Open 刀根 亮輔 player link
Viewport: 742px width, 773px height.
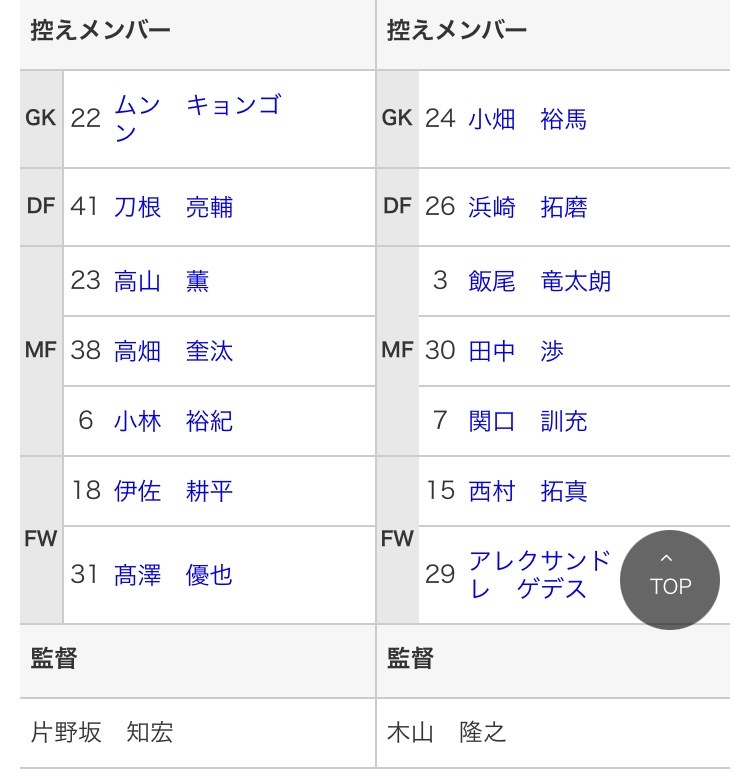(x=173, y=207)
